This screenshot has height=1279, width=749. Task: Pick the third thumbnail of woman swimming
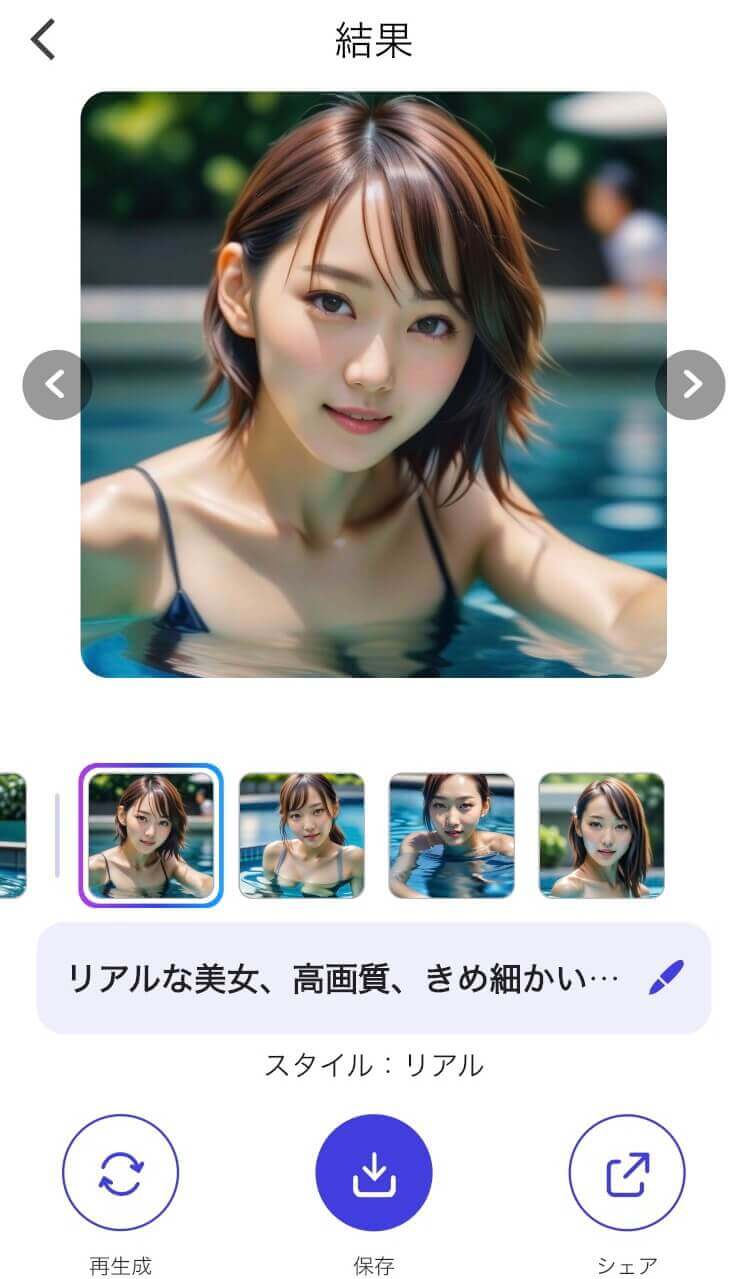pos(452,835)
